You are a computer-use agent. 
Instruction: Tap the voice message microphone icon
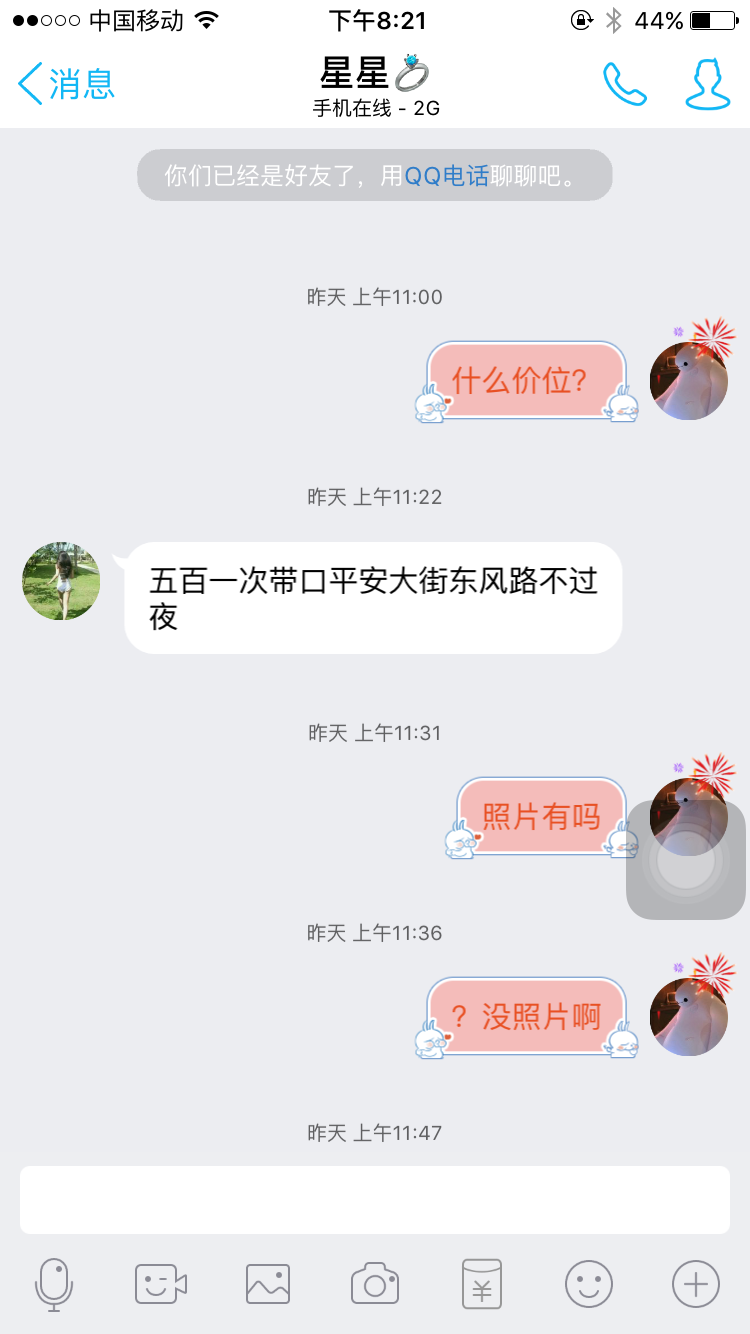click(55, 1287)
